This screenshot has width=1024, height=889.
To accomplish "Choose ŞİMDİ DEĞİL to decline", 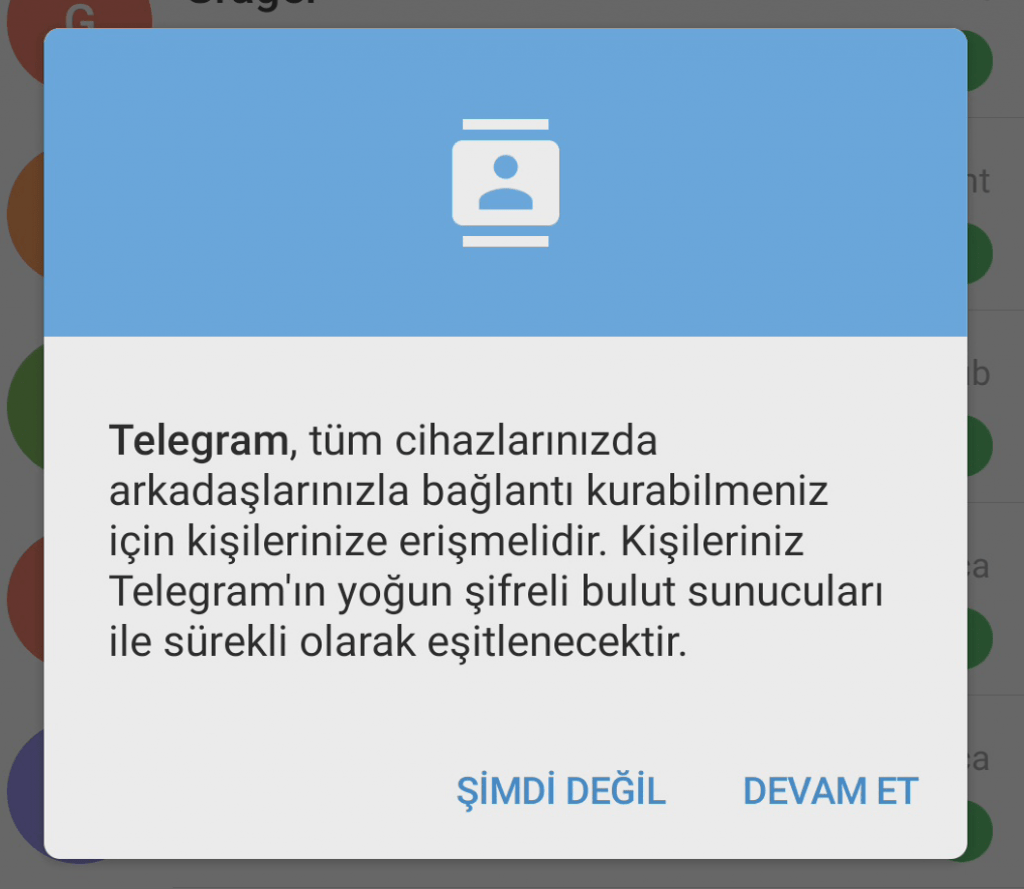I will point(561,791).
